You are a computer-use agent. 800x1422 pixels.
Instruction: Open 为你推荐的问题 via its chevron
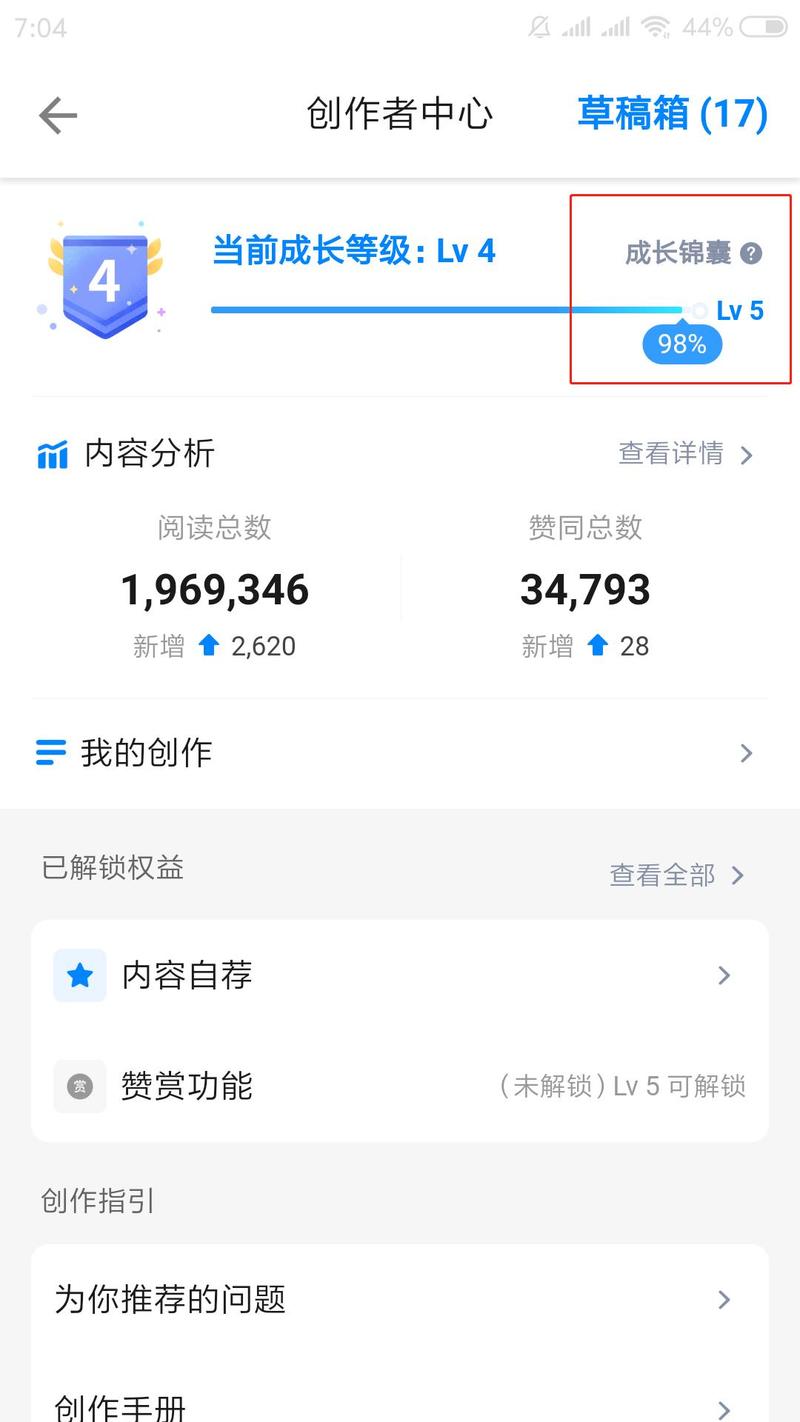[x=724, y=1299]
